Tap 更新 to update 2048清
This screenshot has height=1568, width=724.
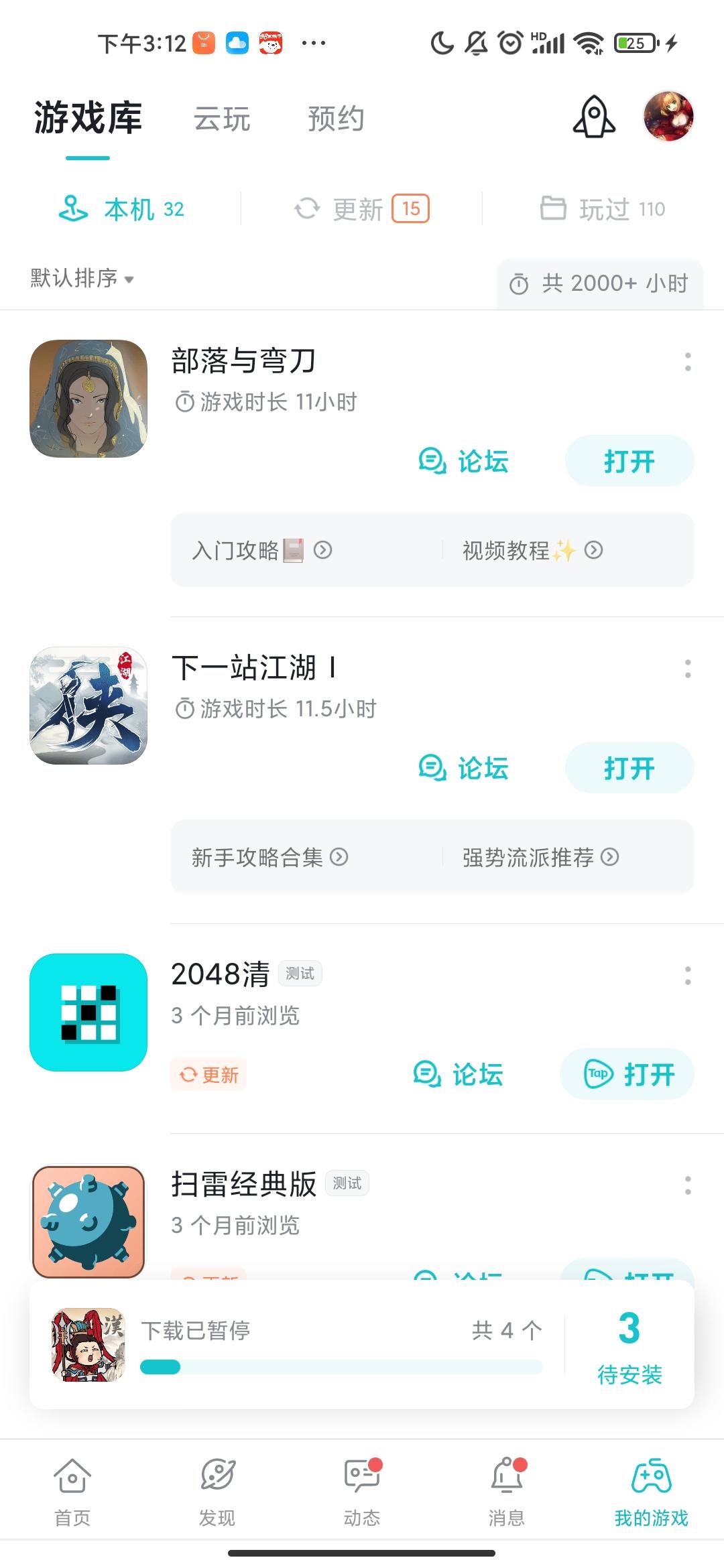tap(208, 1074)
